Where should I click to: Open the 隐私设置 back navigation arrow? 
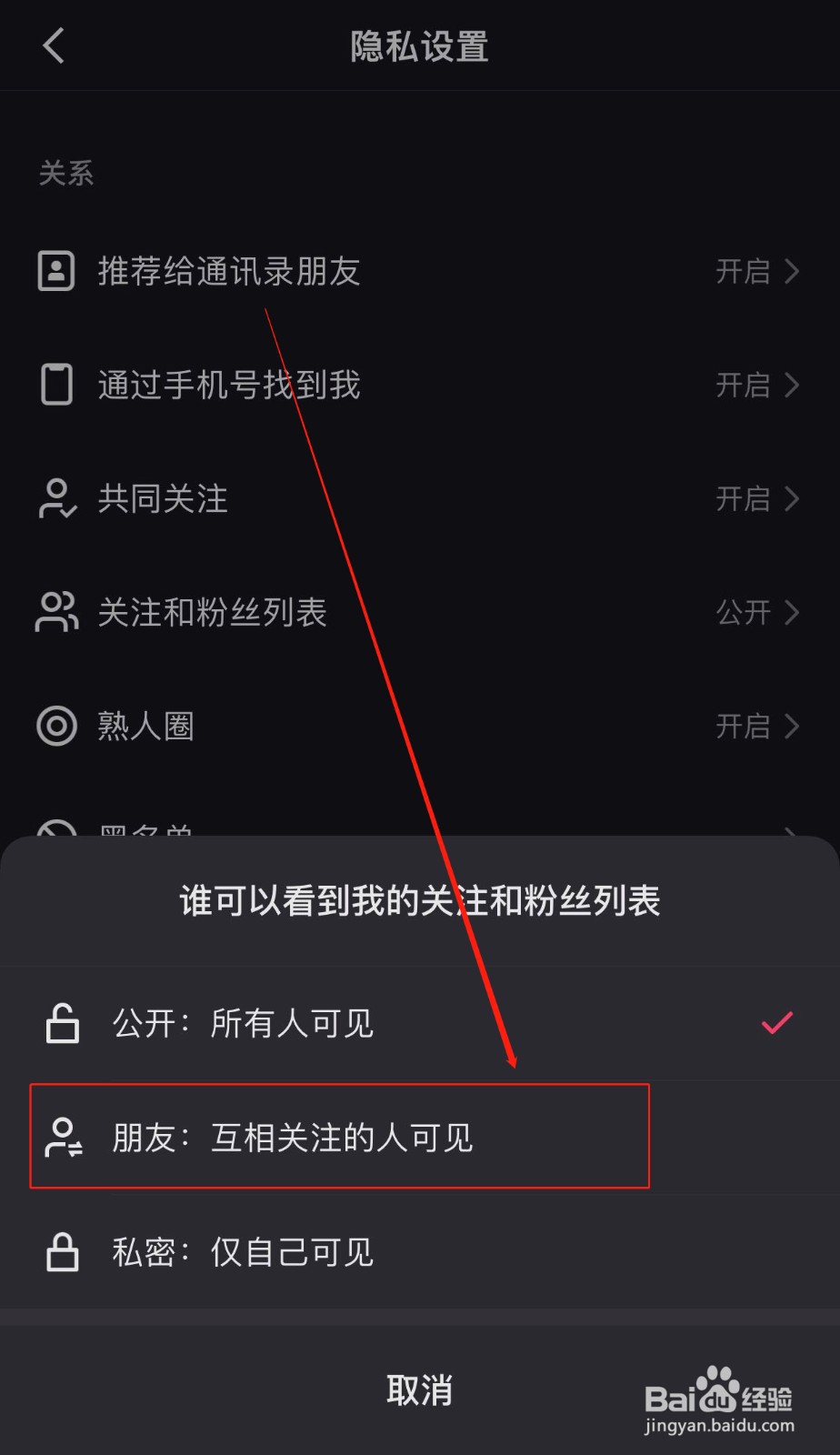[x=53, y=45]
